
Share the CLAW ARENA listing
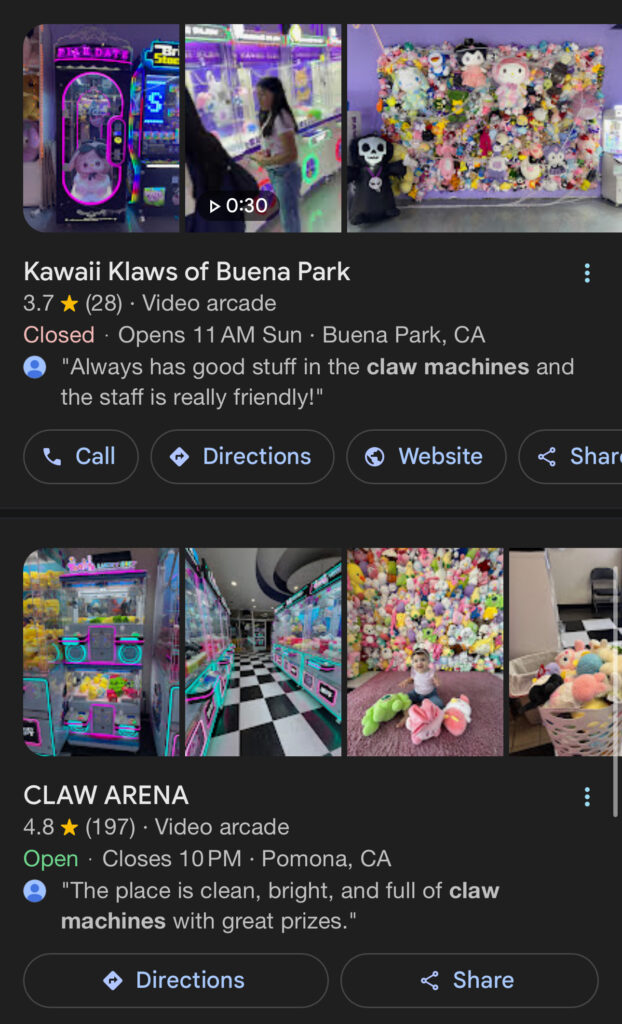point(468,980)
